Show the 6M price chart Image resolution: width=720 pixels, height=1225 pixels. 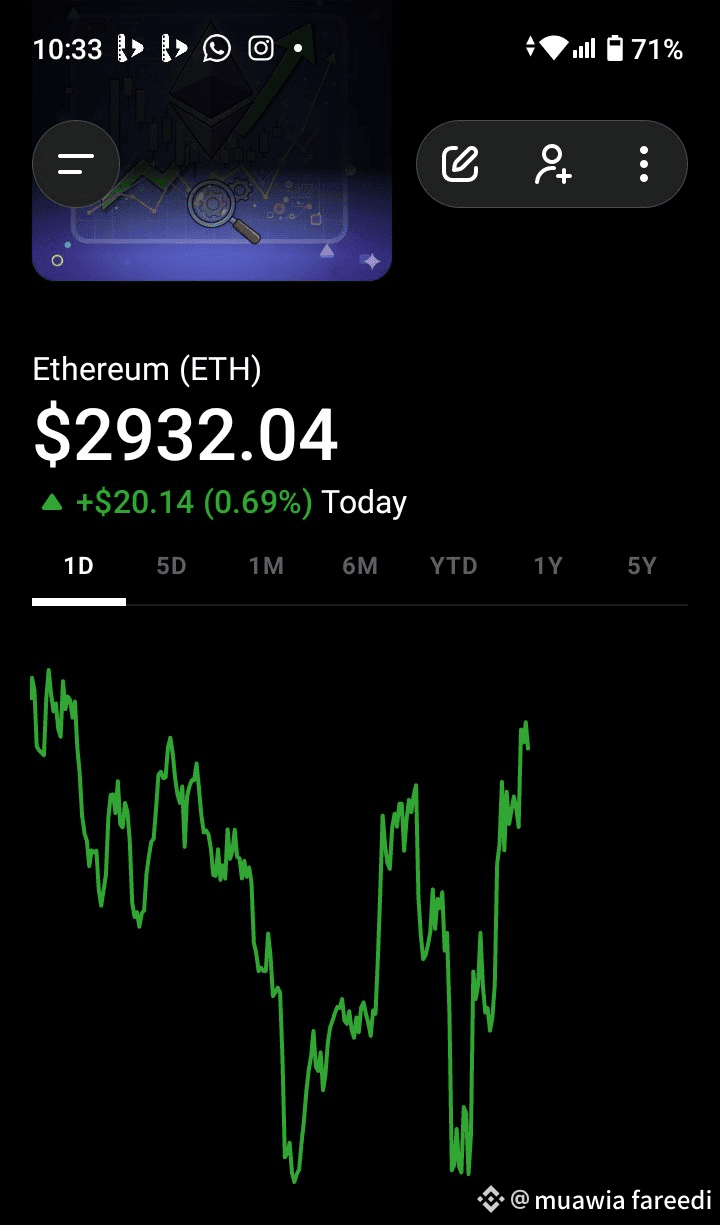pyautogui.click(x=360, y=566)
